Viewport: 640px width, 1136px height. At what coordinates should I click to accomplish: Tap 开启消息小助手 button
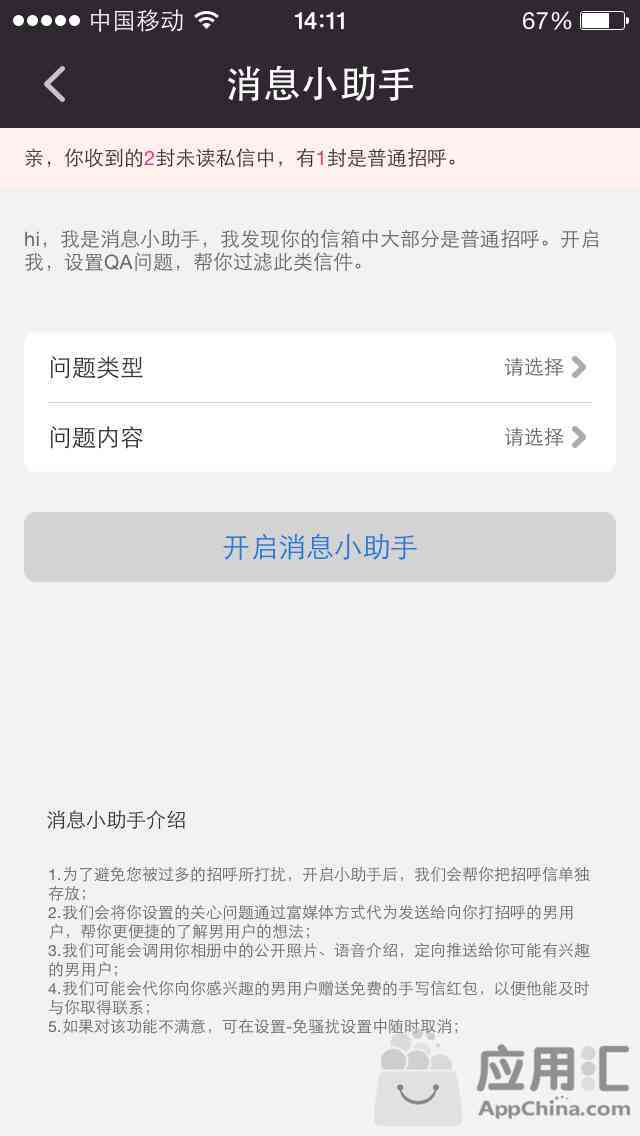coord(320,547)
